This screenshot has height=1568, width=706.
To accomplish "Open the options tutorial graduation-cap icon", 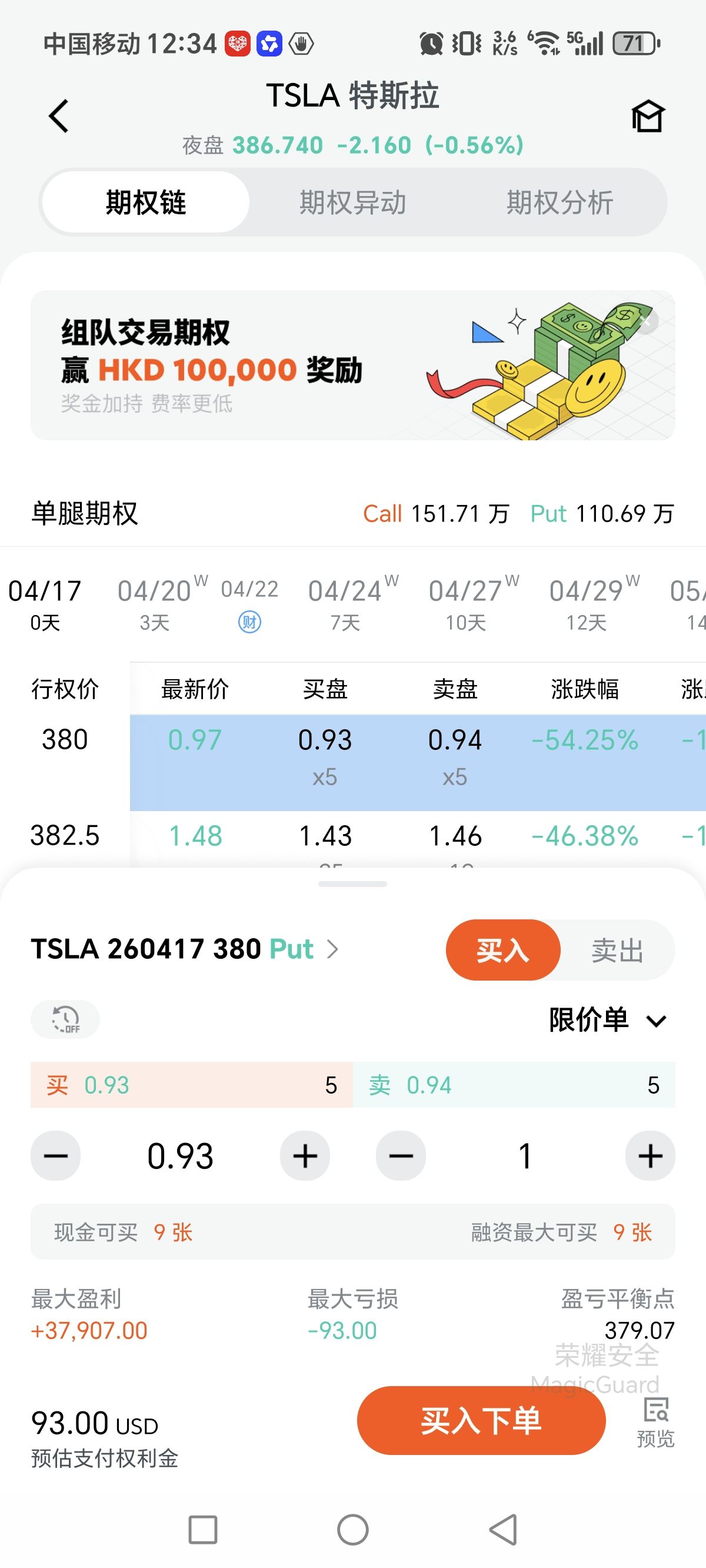I will [x=648, y=115].
